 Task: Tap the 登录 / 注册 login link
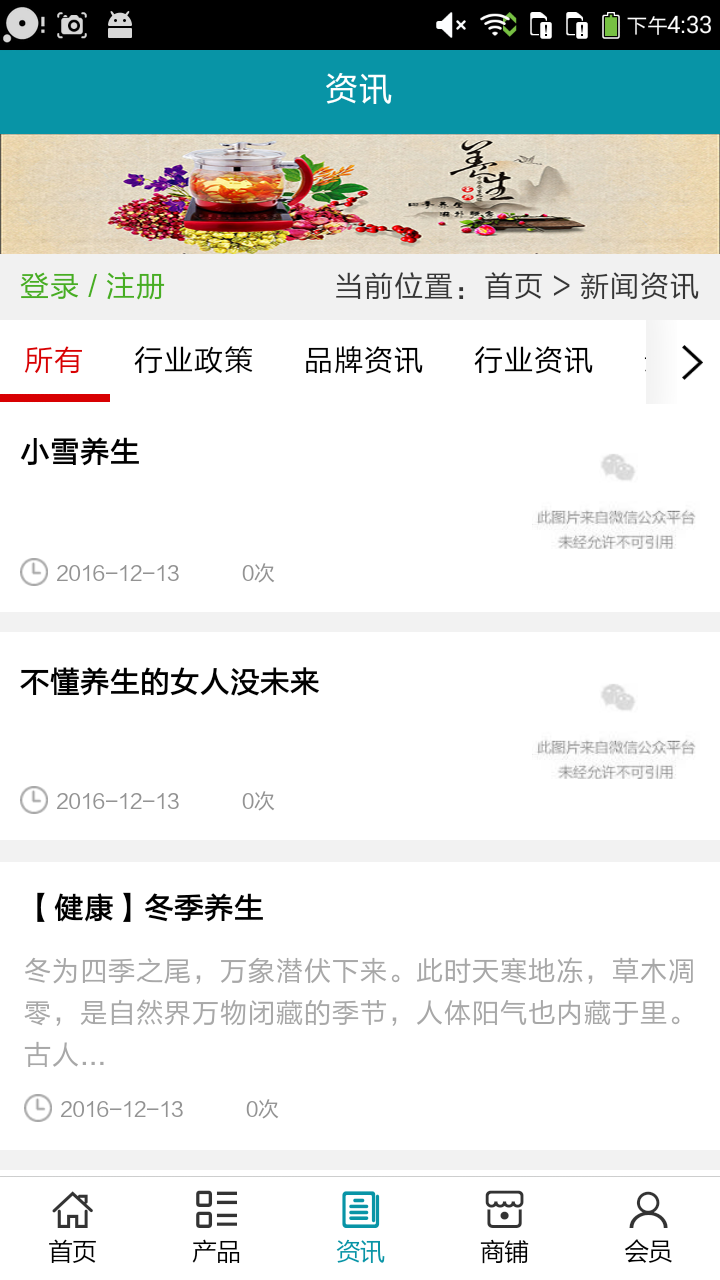point(92,287)
